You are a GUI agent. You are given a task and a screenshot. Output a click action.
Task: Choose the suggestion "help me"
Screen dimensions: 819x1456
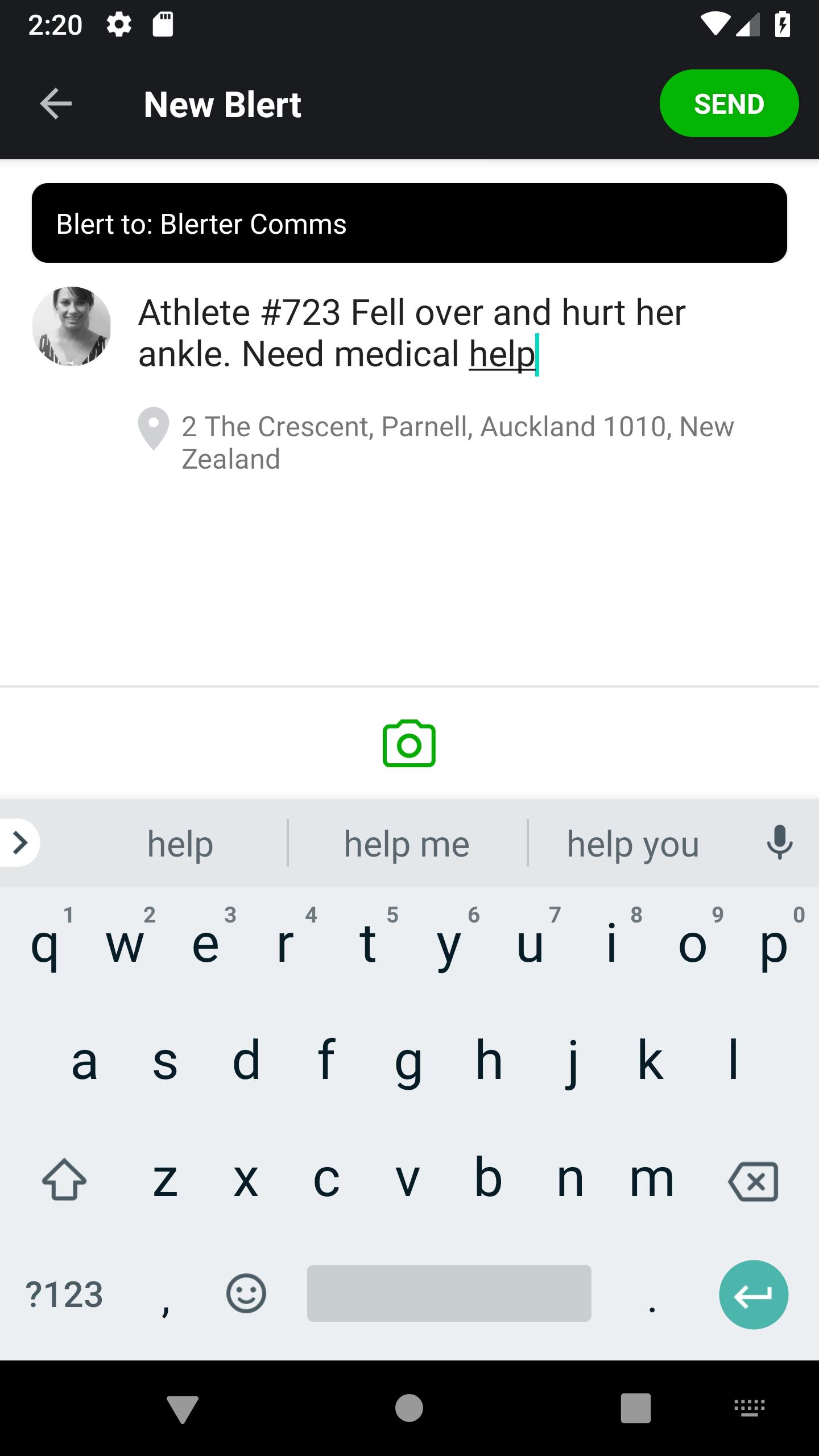click(x=407, y=843)
